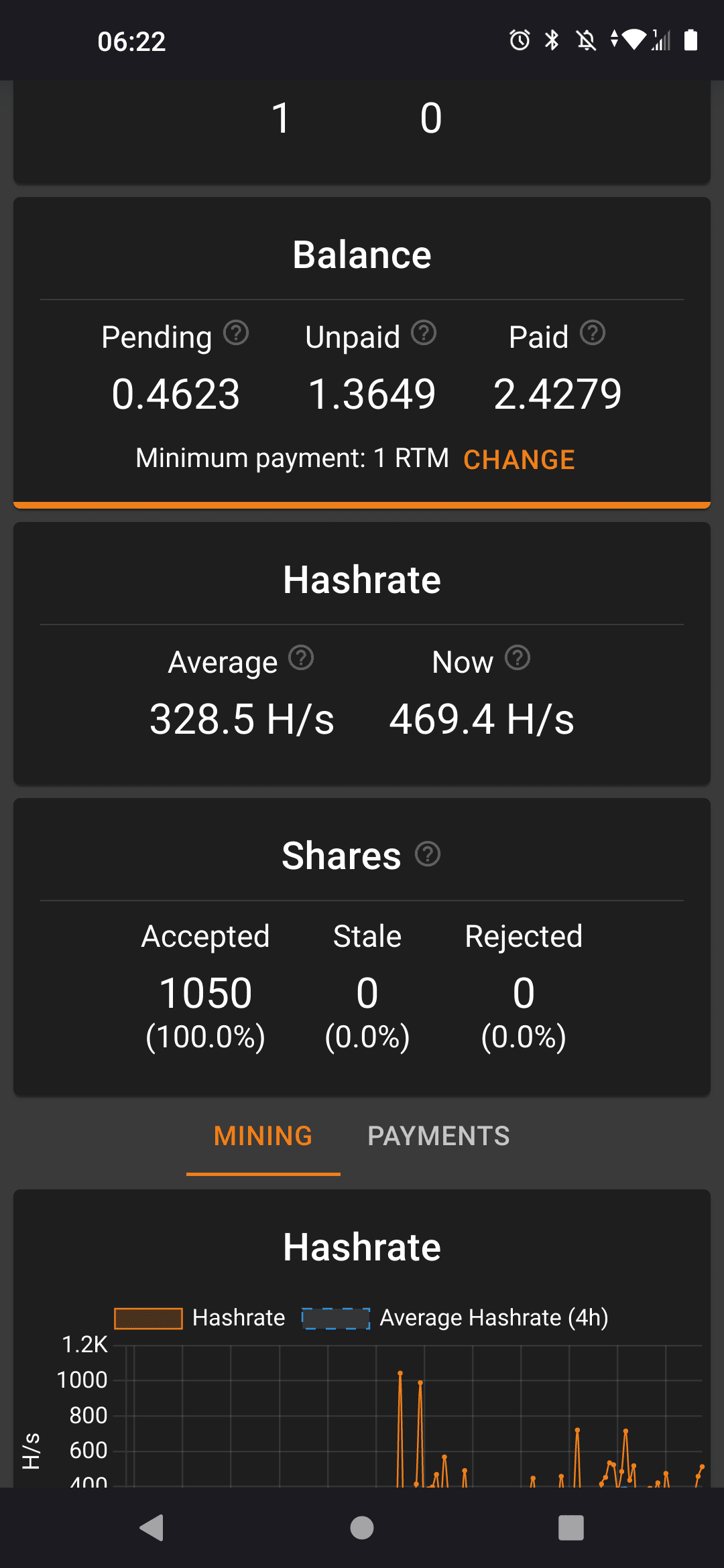
Task: Switch to the PAYMENTS tab
Action: (x=438, y=1136)
